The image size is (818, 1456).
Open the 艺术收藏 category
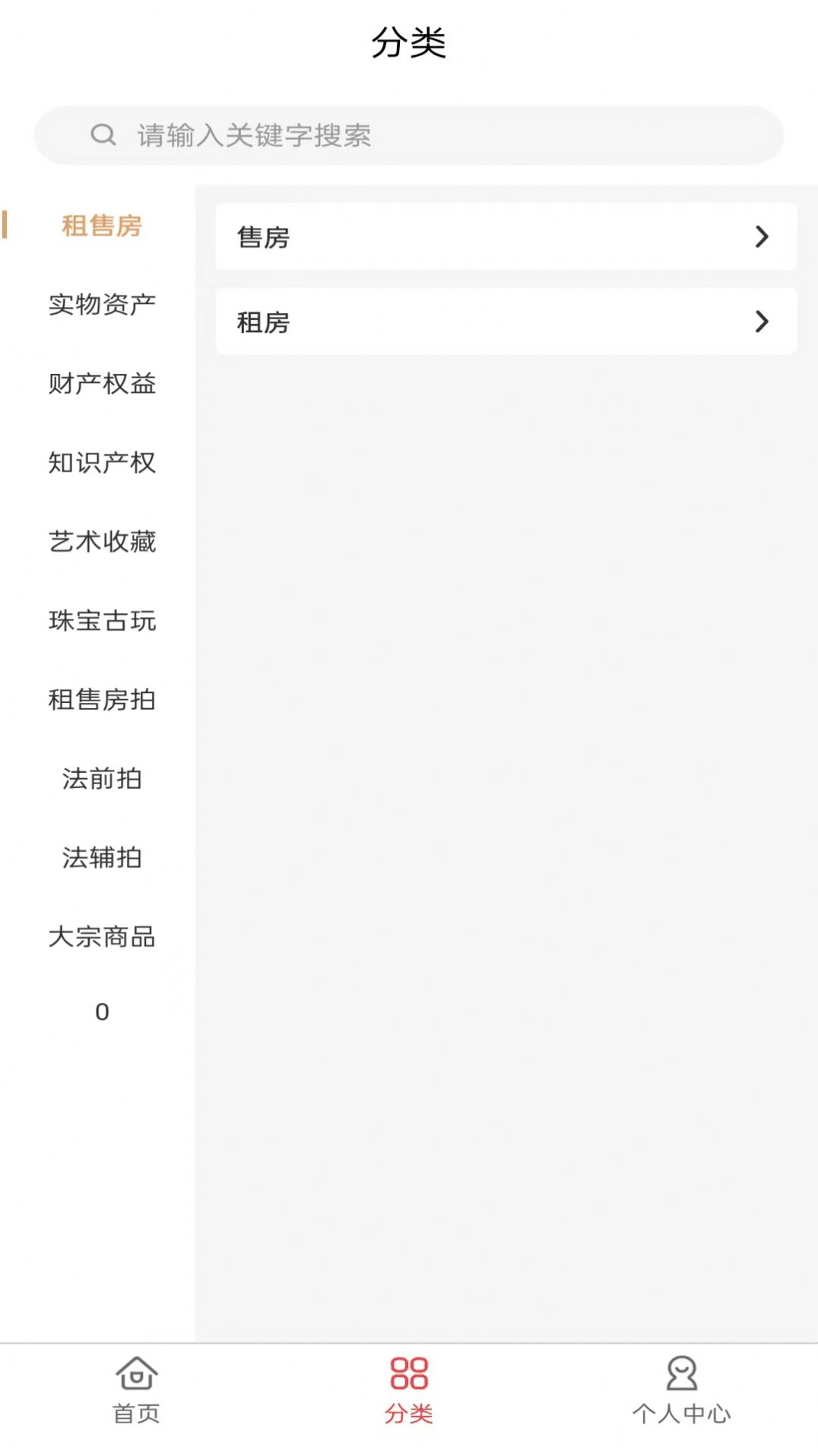click(x=101, y=543)
